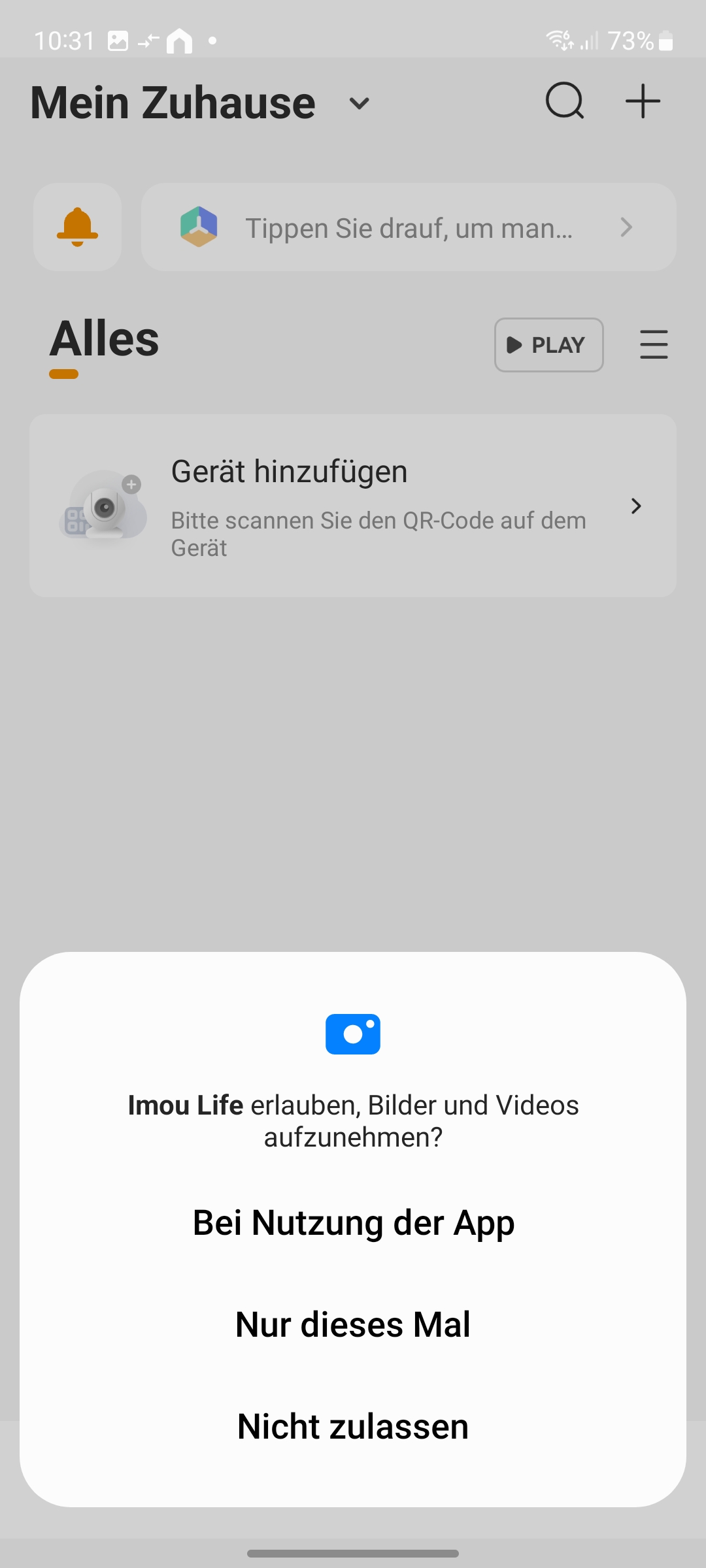Viewport: 706px width, 1568px height.
Task: Allow camera with 'Bei Nutzung der App'
Action: tap(353, 1222)
